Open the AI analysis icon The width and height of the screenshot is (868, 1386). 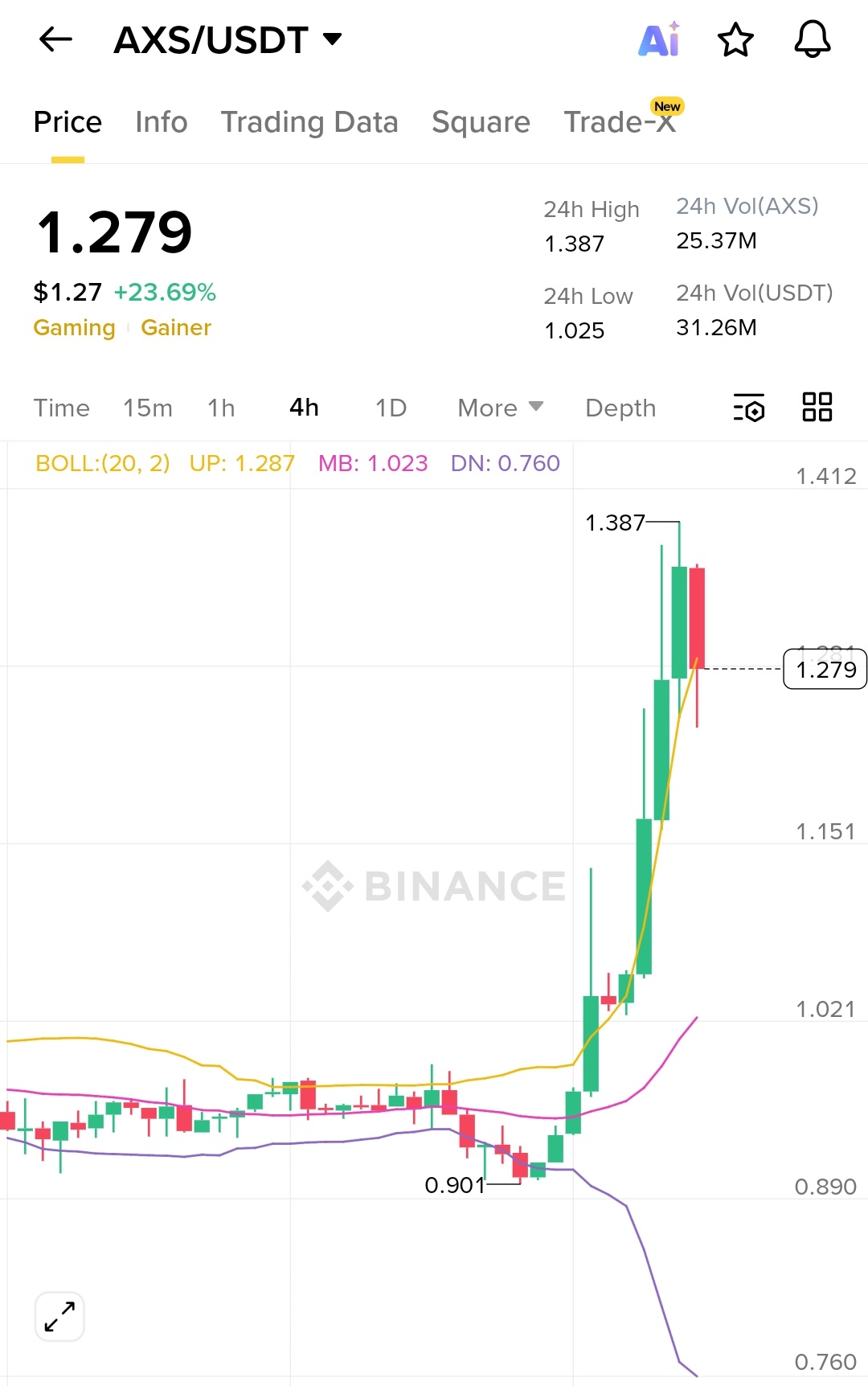click(659, 39)
